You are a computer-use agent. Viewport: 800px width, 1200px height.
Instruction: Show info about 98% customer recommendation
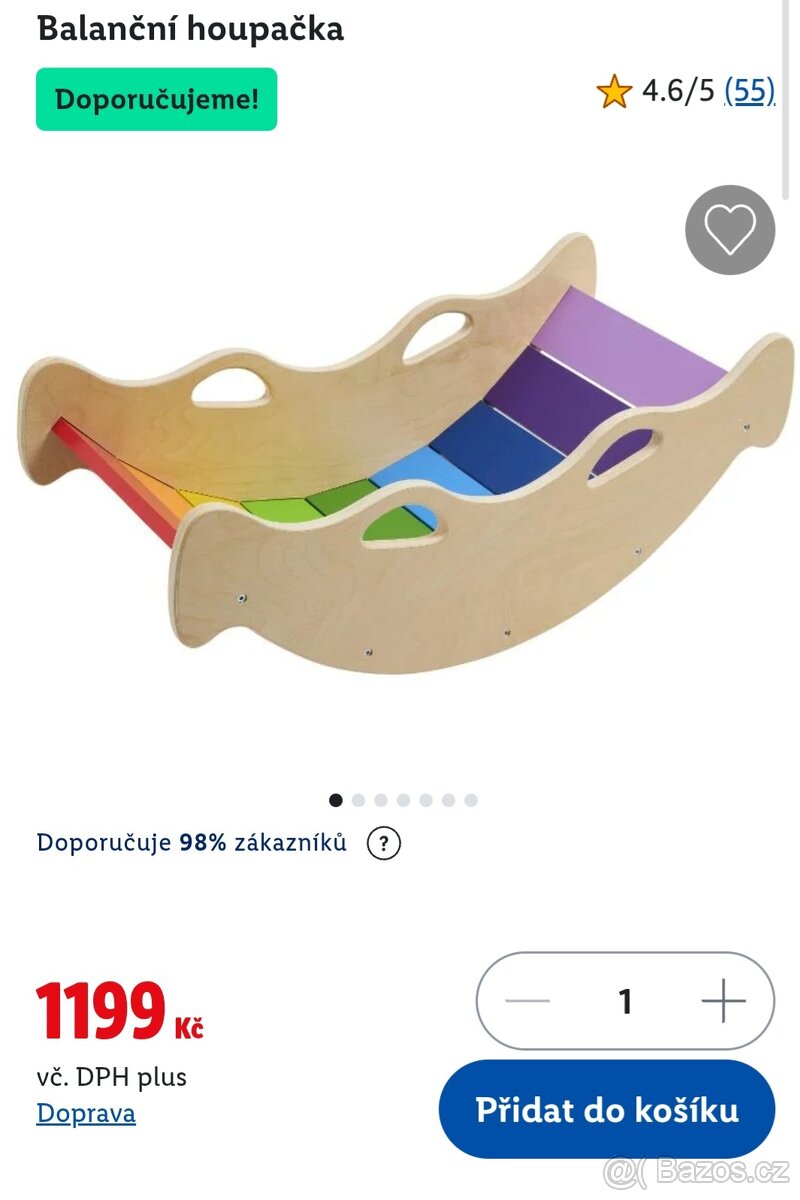coord(384,843)
